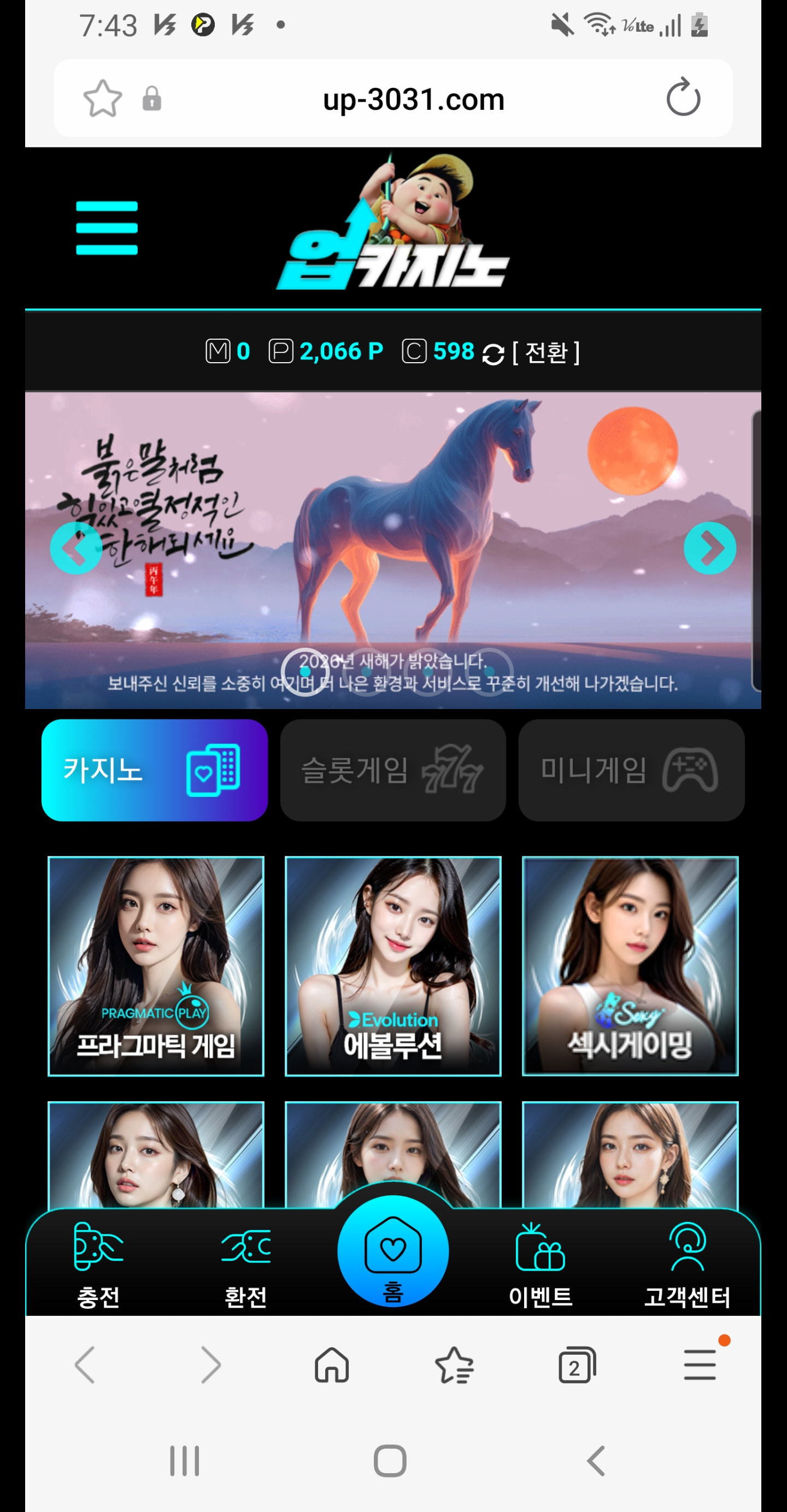The height and width of the screenshot is (1512, 787).
Task: Bookmark this site with star icon
Action: point(103,99)
